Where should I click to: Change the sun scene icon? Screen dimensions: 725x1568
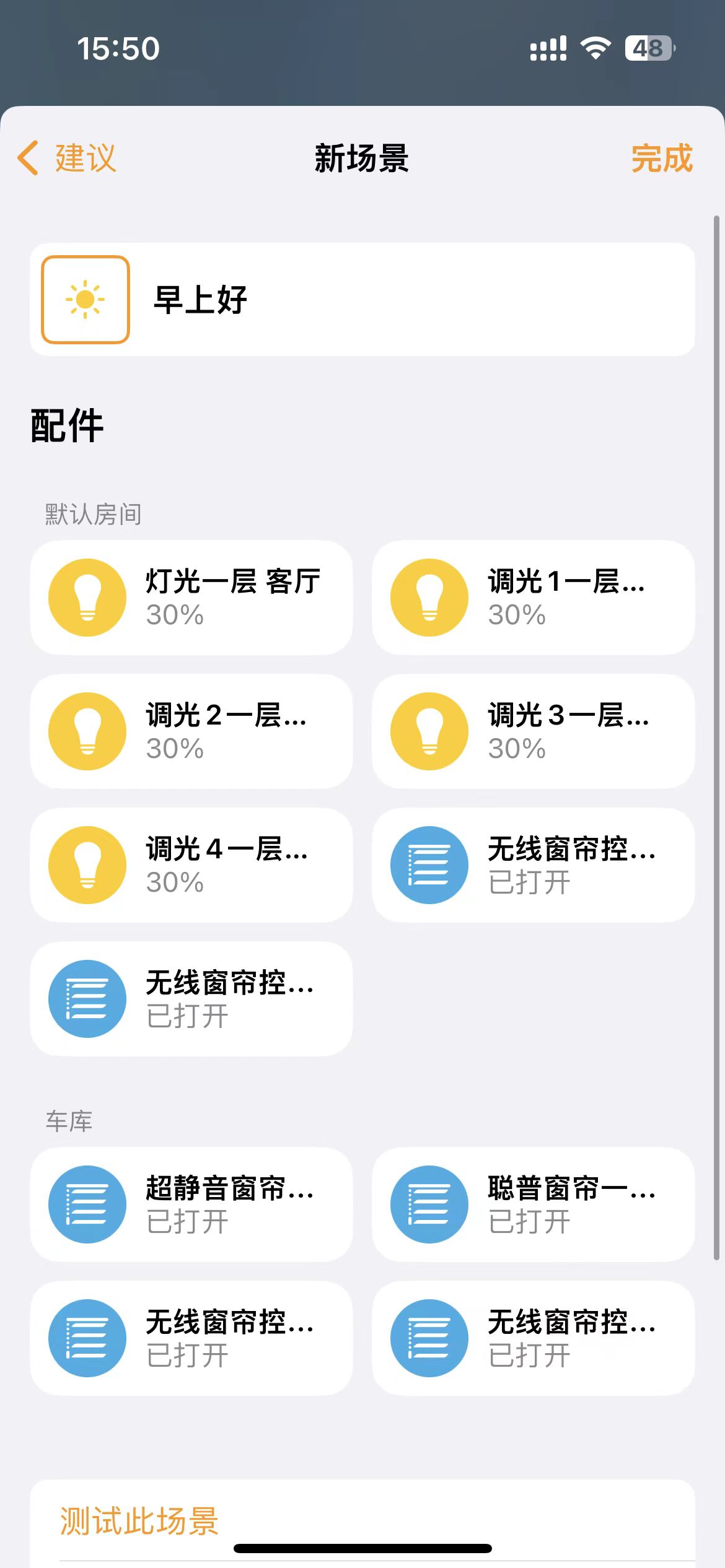(86, 300)
